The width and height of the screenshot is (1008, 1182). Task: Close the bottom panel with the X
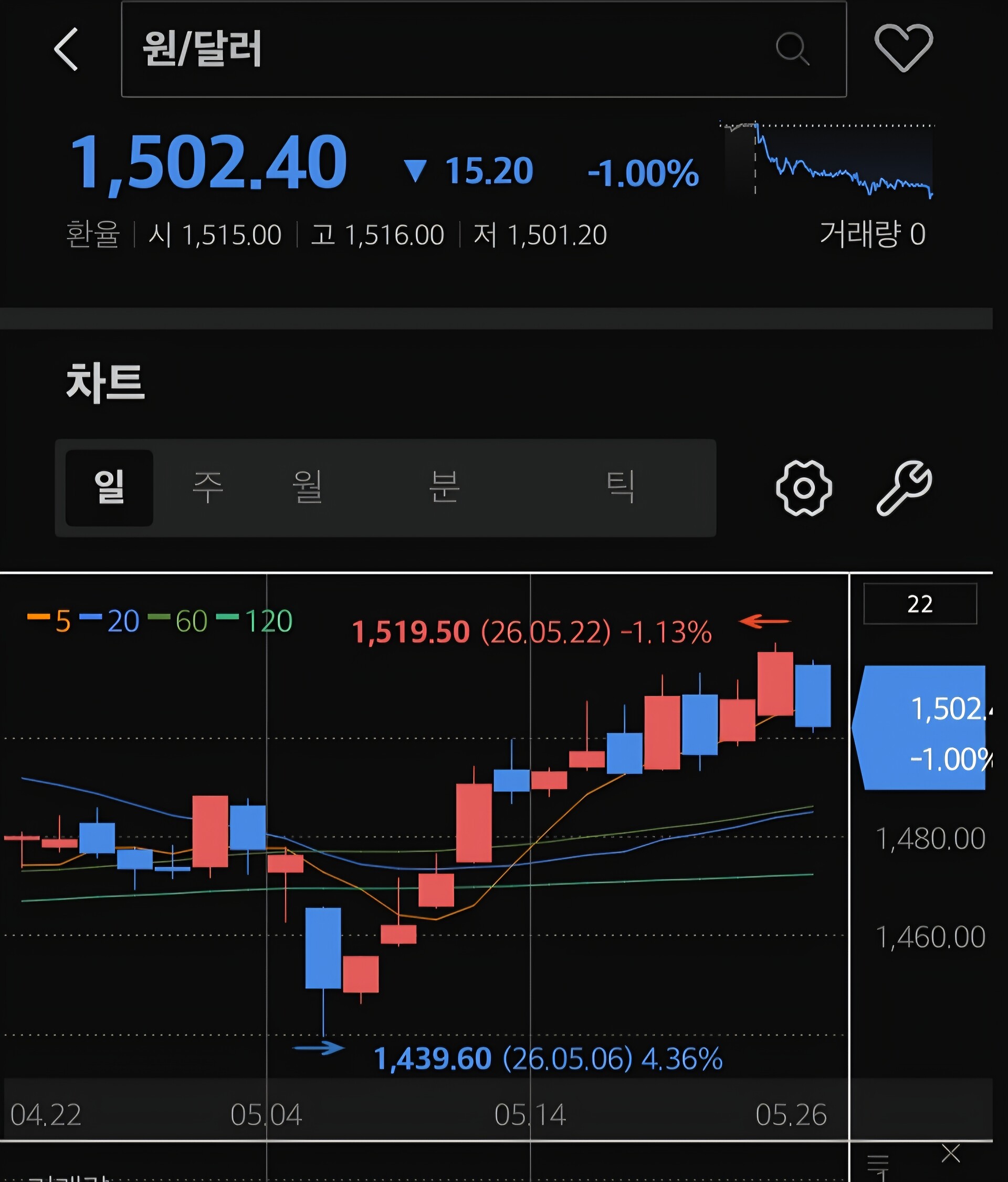[951, 1153]
